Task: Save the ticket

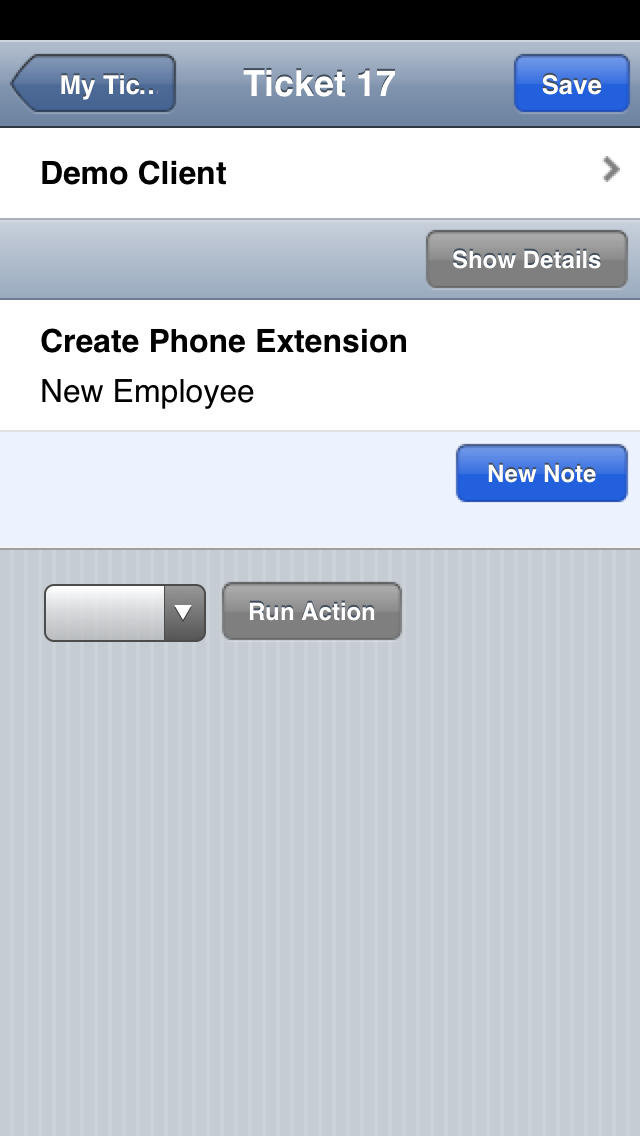Action: coord(571,84)
